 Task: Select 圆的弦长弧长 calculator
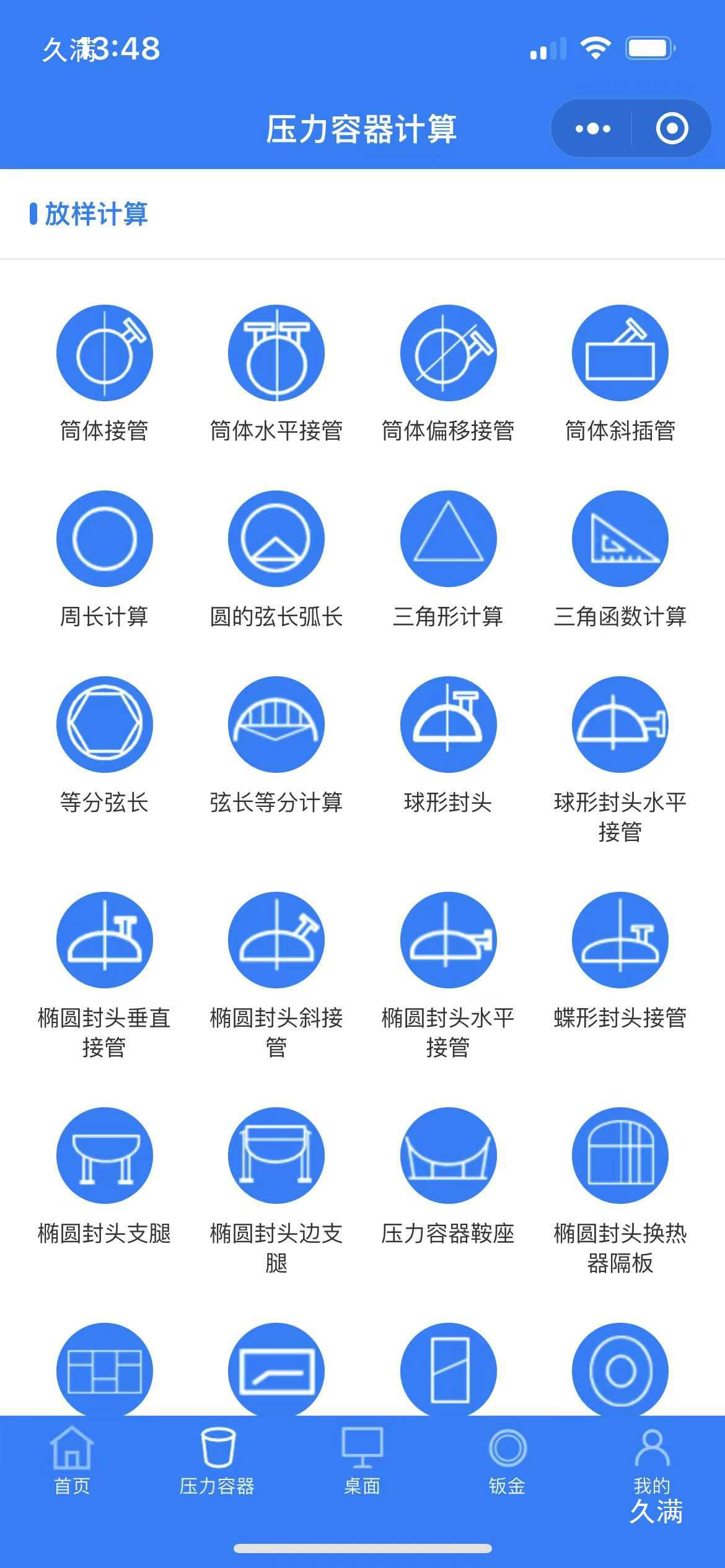[x=276, y=539]
